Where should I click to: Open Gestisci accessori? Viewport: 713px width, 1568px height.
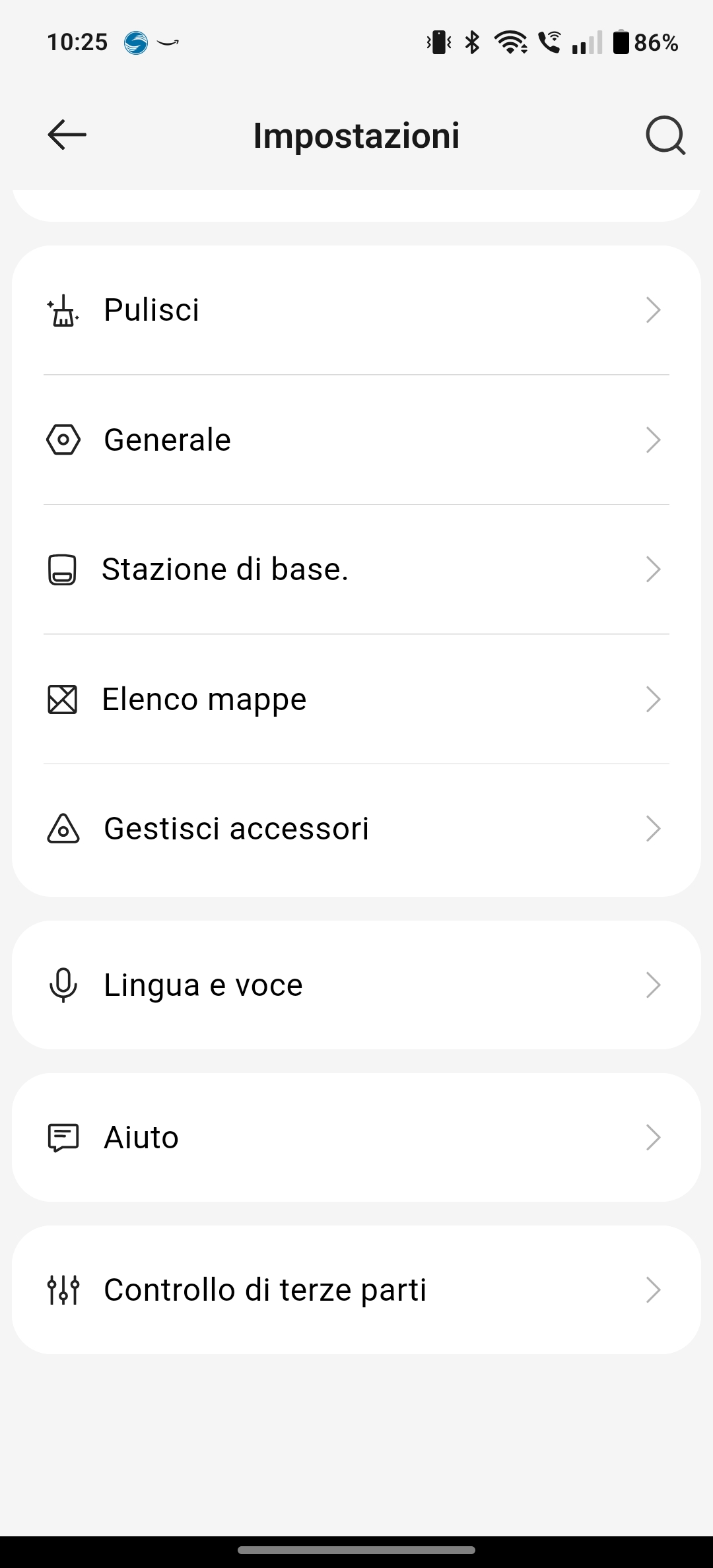coord(356,829)
